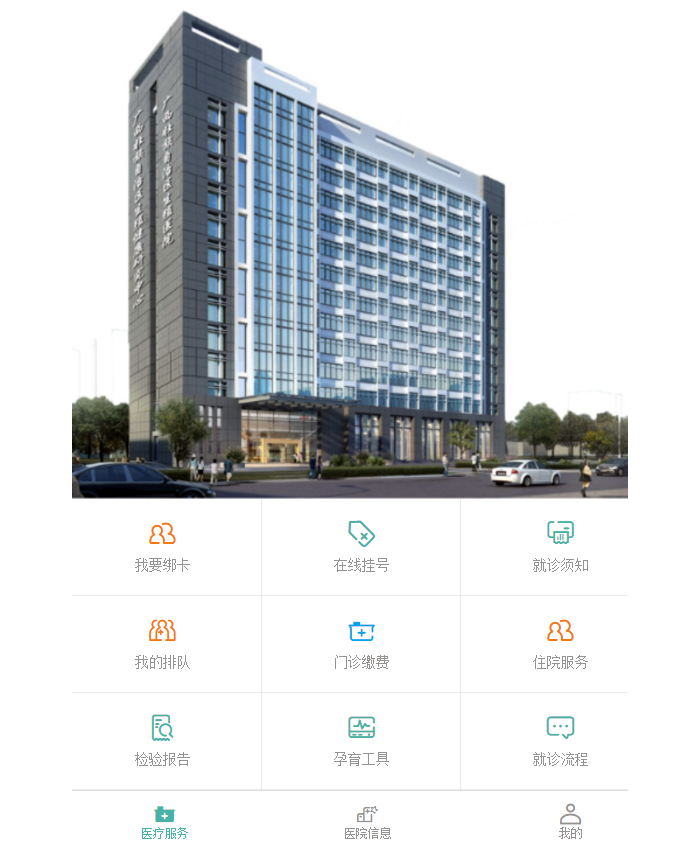Open 孕育工具 pregnancy tools

coord(361,741)
